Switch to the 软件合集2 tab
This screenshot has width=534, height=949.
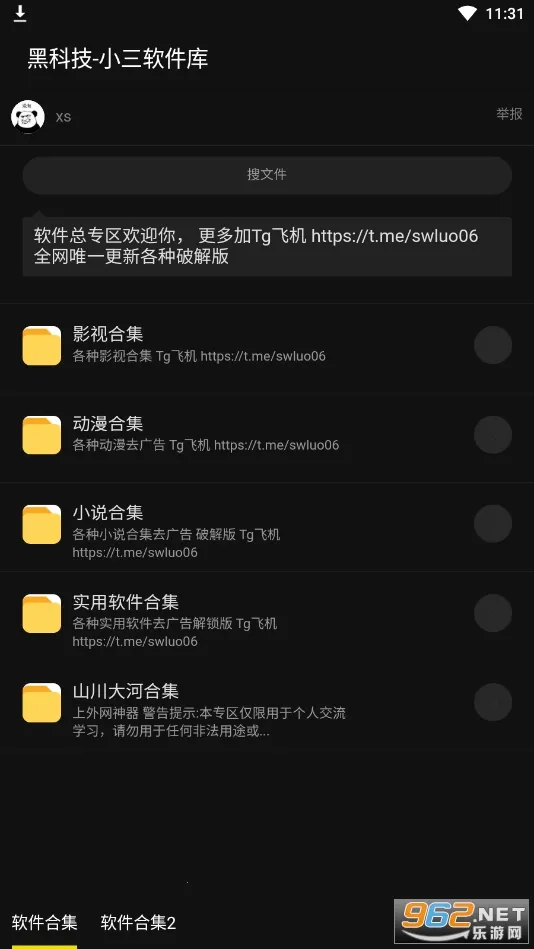[138, 922]
